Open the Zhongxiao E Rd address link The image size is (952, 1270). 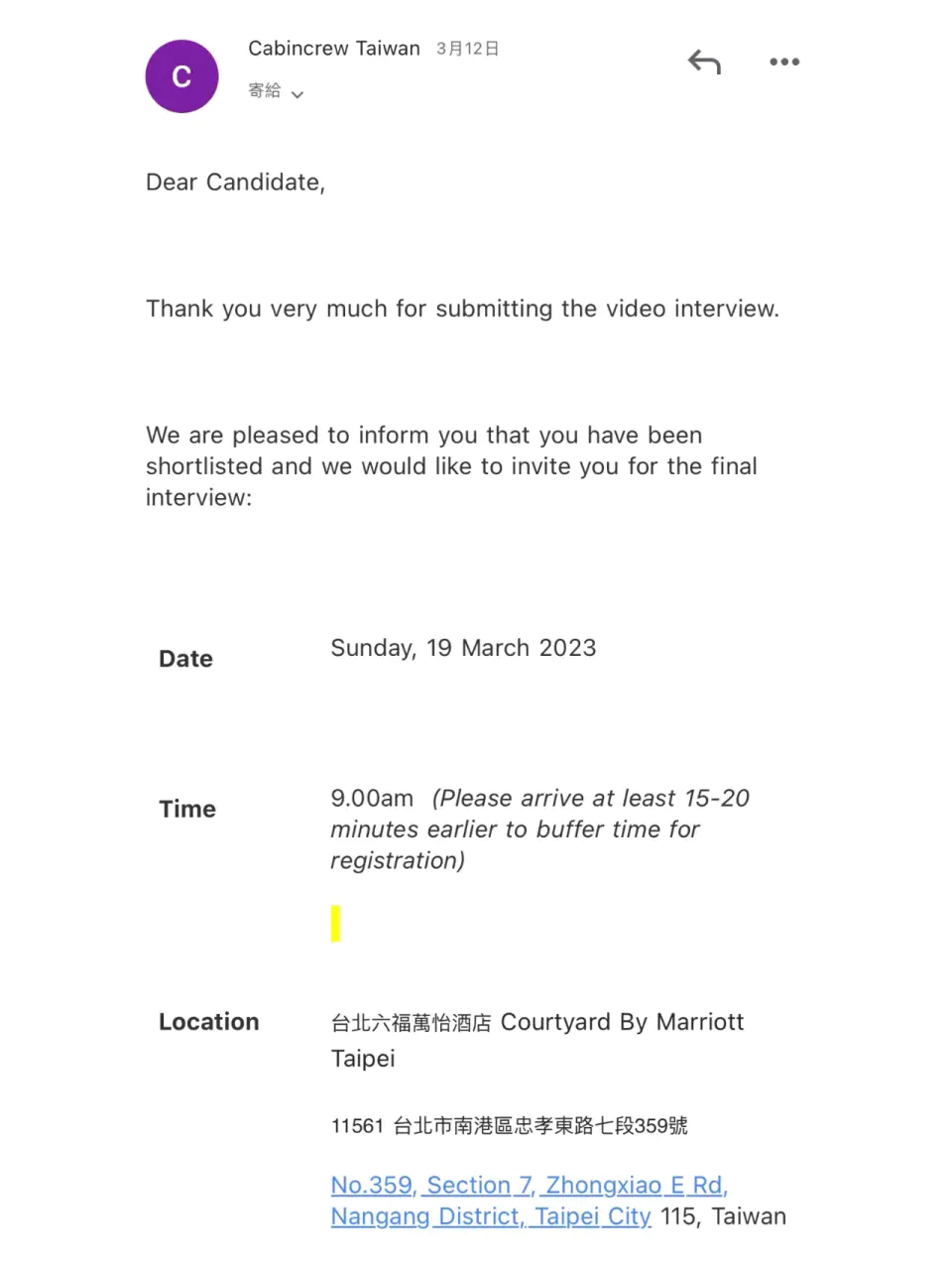click(x=529, y=1186)
